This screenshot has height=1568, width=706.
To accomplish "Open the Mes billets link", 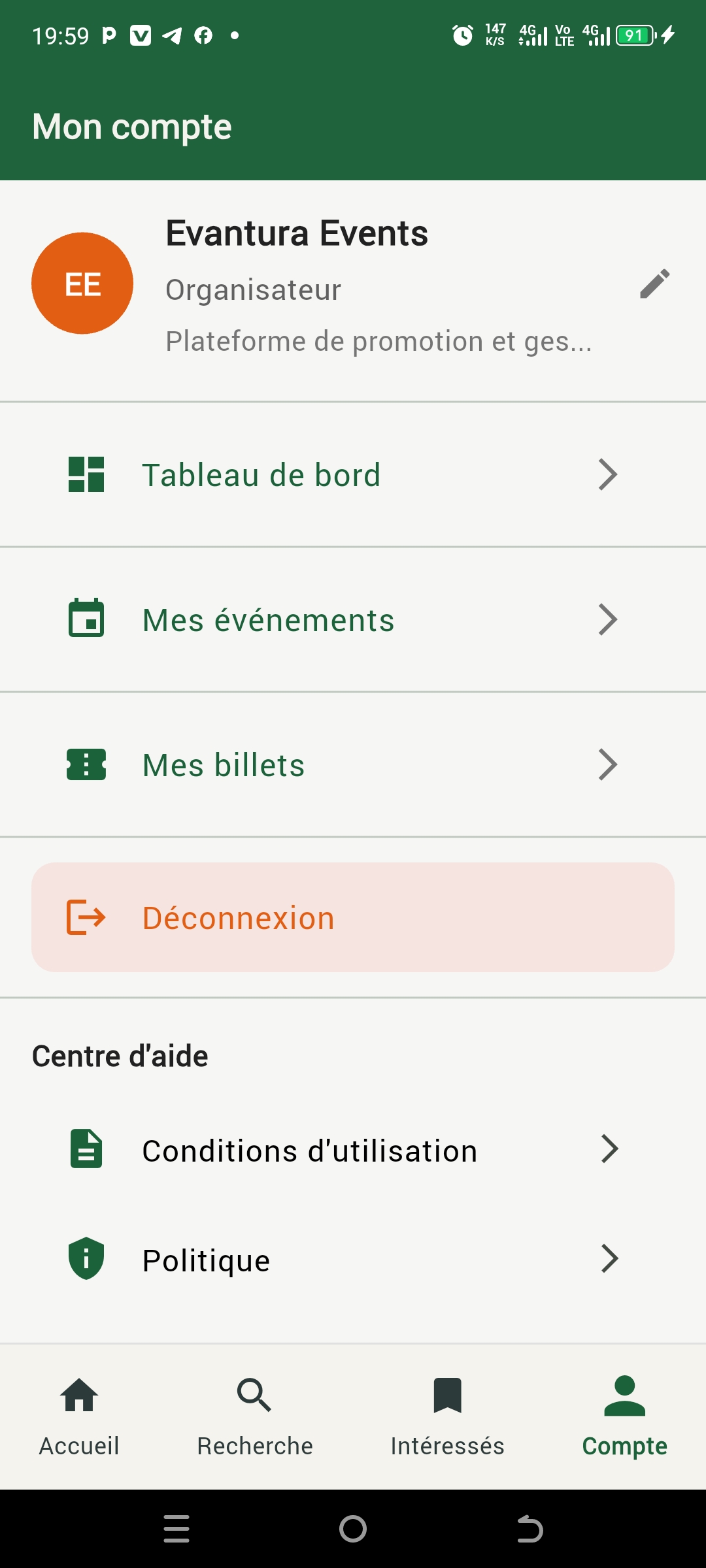I will click(223, 764).
